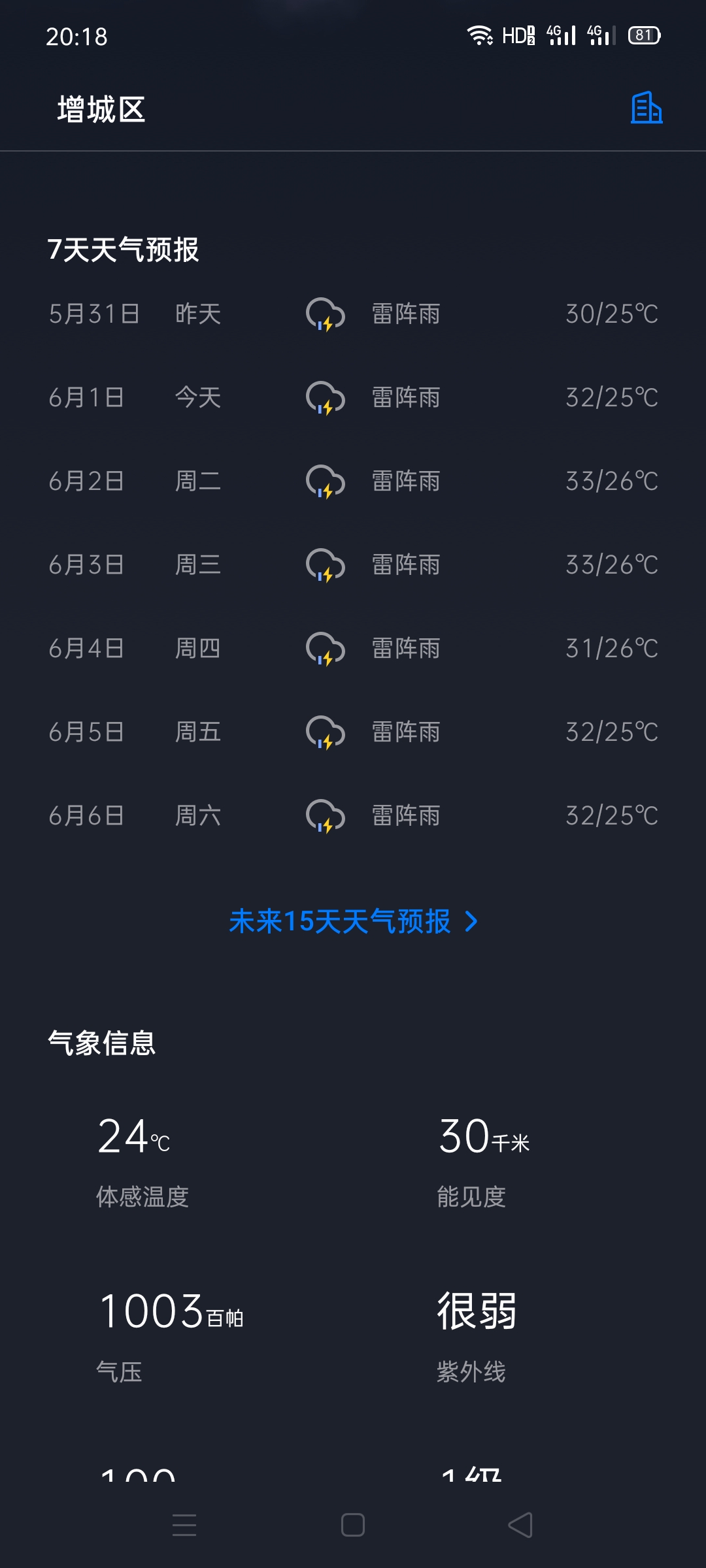Open the 未来15天天气预报 forecast
This screenshot has width=706, height=1568.
pyautogui.click(x=340, y=922)
